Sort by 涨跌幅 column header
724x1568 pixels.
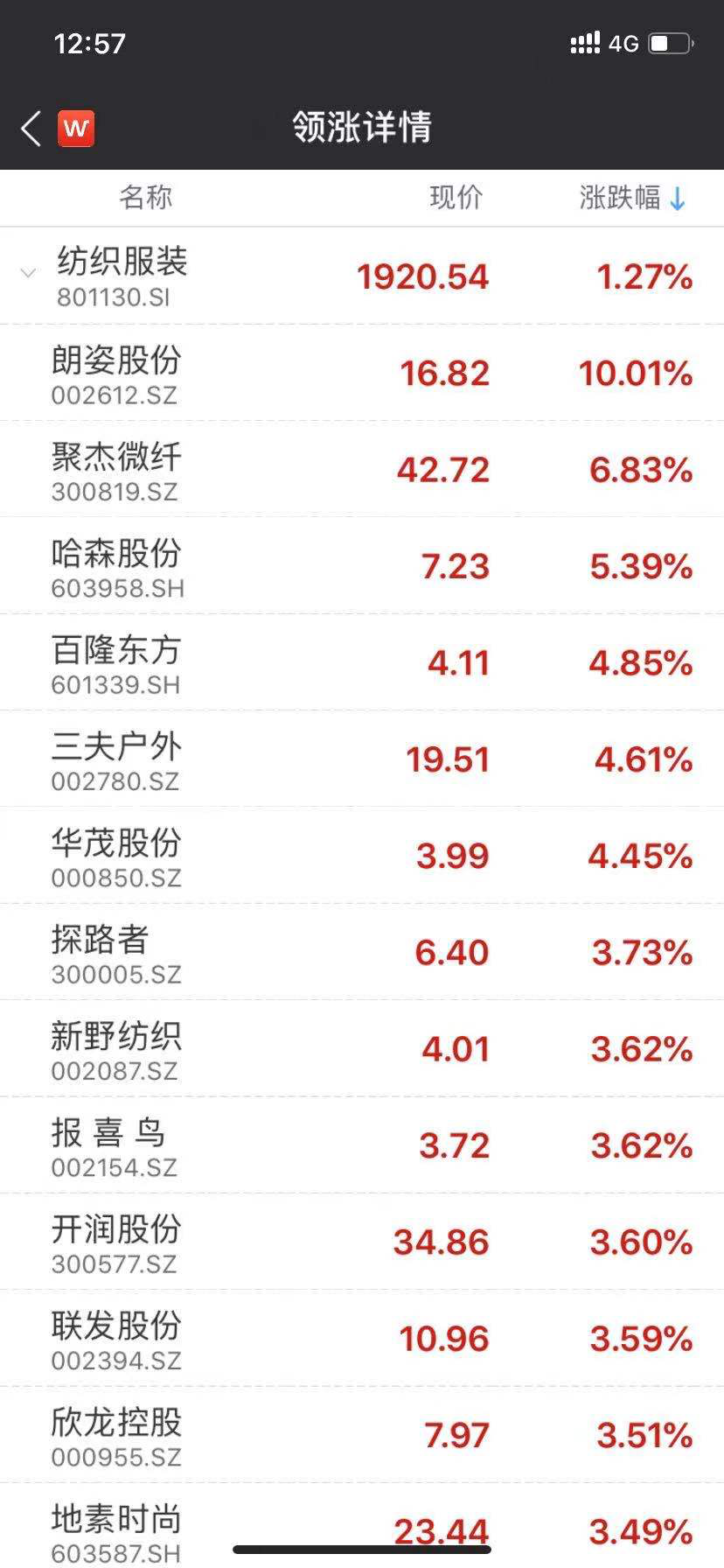click(631, 198)
